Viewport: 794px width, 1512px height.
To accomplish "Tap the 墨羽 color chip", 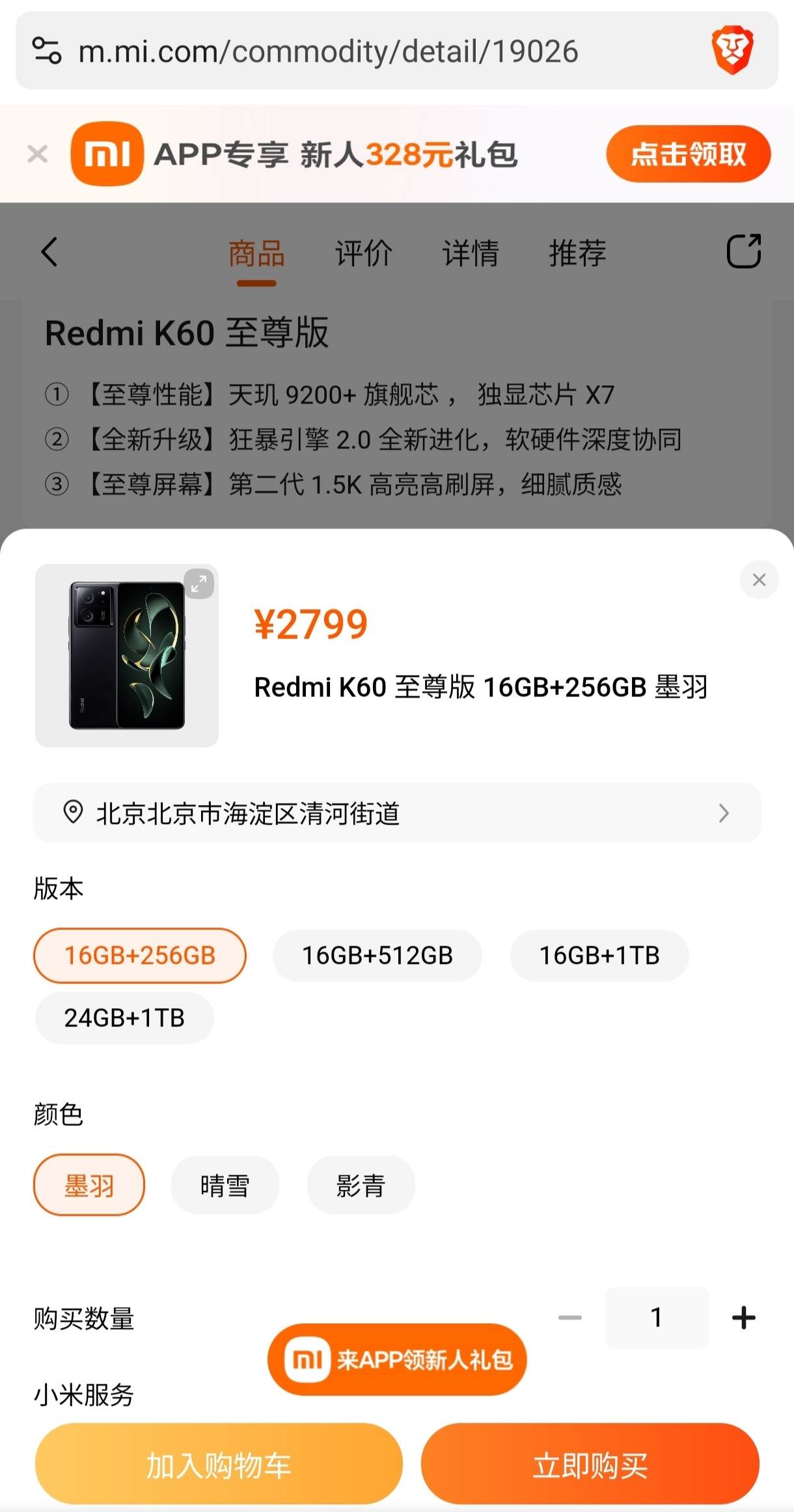I will [89, 1185].
